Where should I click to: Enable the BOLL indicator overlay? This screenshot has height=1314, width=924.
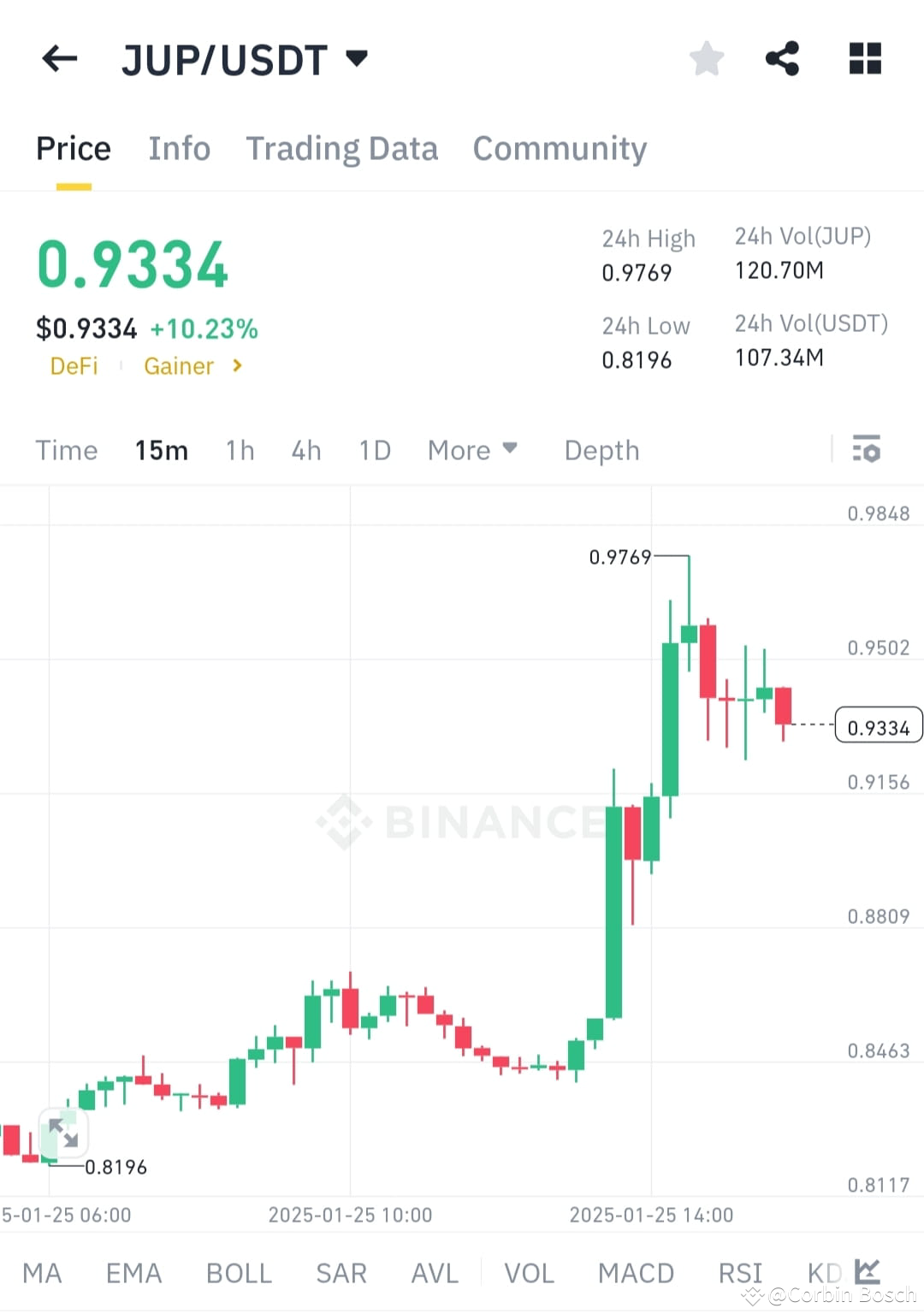239,1273
